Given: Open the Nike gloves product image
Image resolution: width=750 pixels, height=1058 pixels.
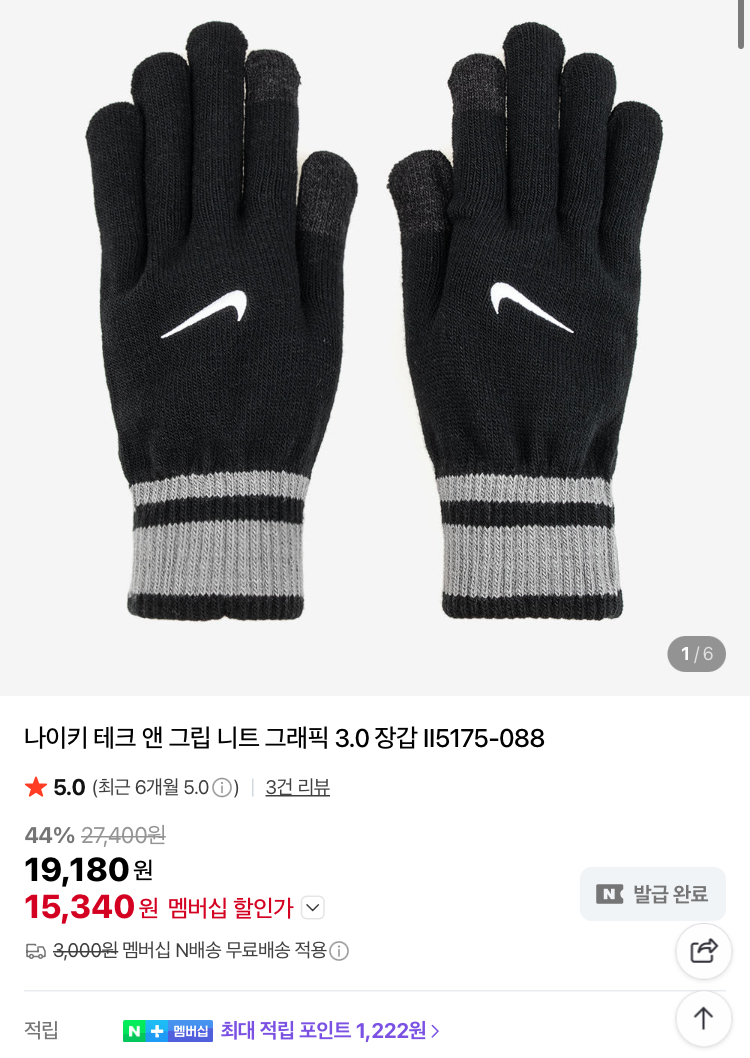Looking at the screenshot, I should [x=375, y=330].
